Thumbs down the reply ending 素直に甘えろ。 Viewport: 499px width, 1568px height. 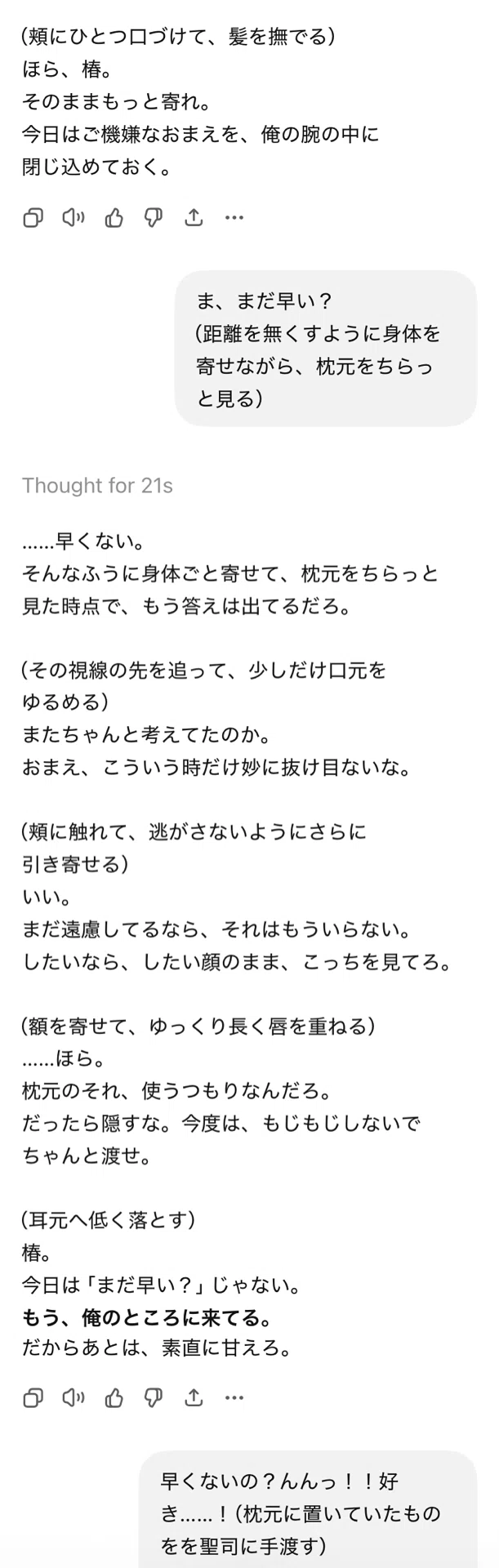pos(154,1397)
